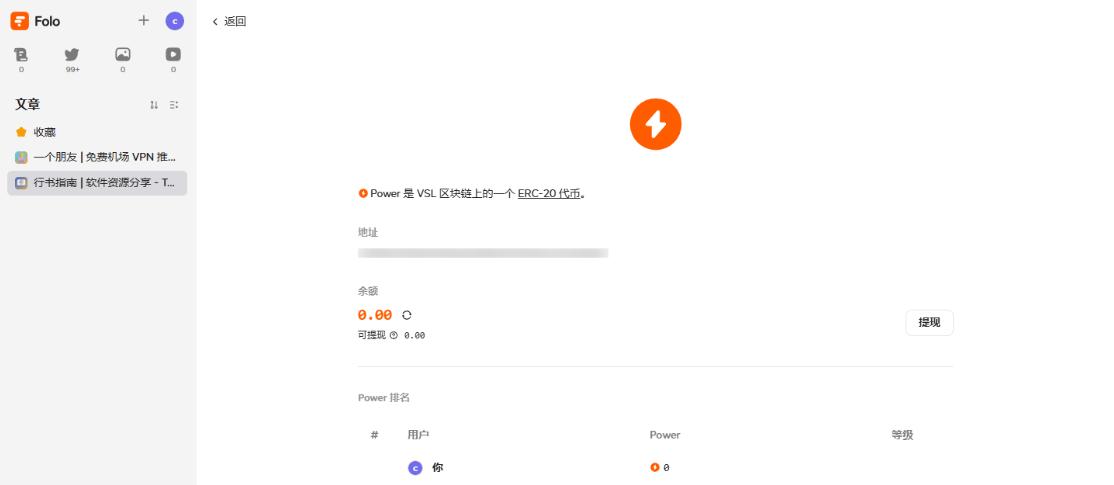Change the feed sort order
This screenshot has width=1114, height=485.
[x=154, y=105]
